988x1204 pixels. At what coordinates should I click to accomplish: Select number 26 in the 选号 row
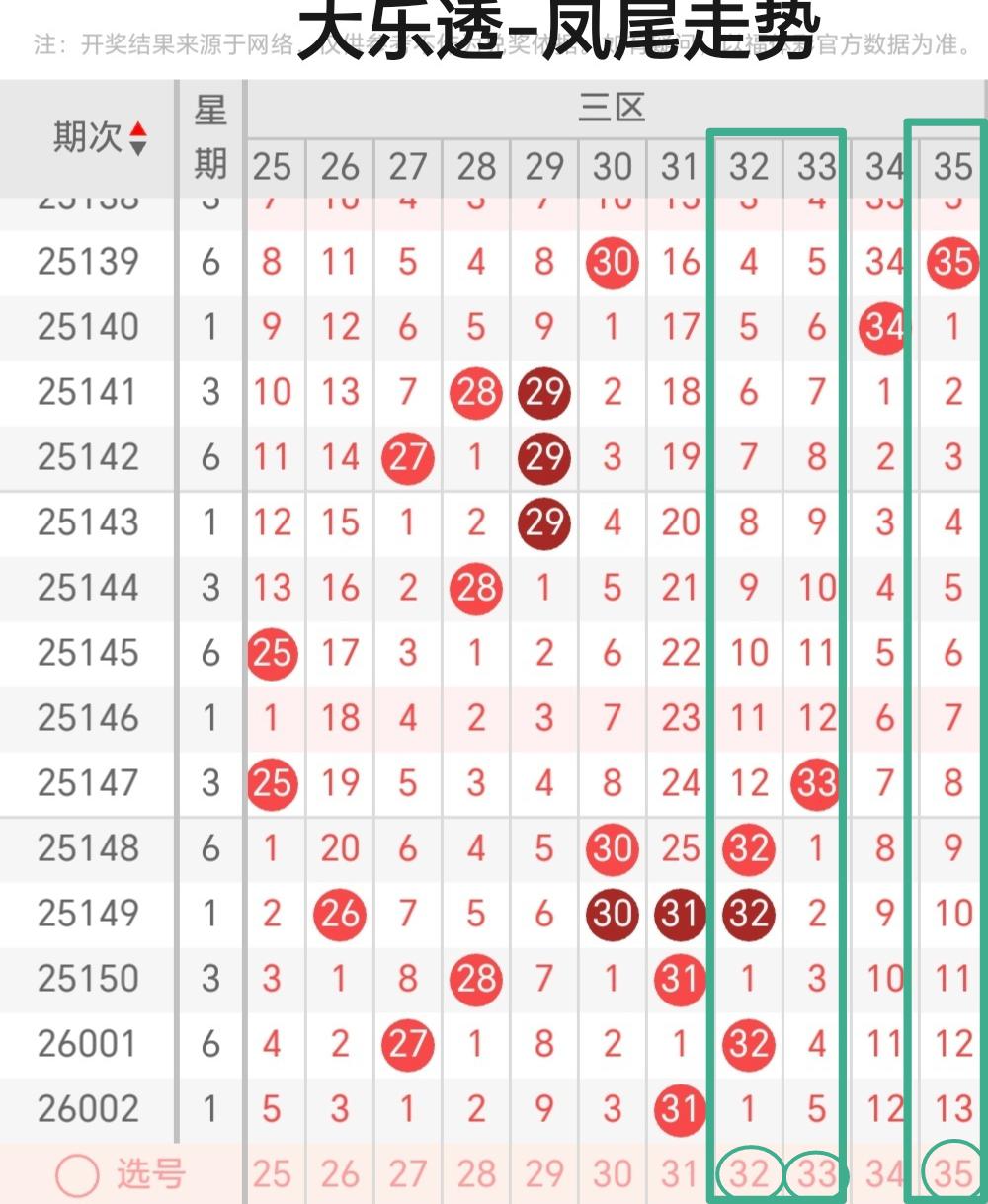click(x=340, y=1174)
